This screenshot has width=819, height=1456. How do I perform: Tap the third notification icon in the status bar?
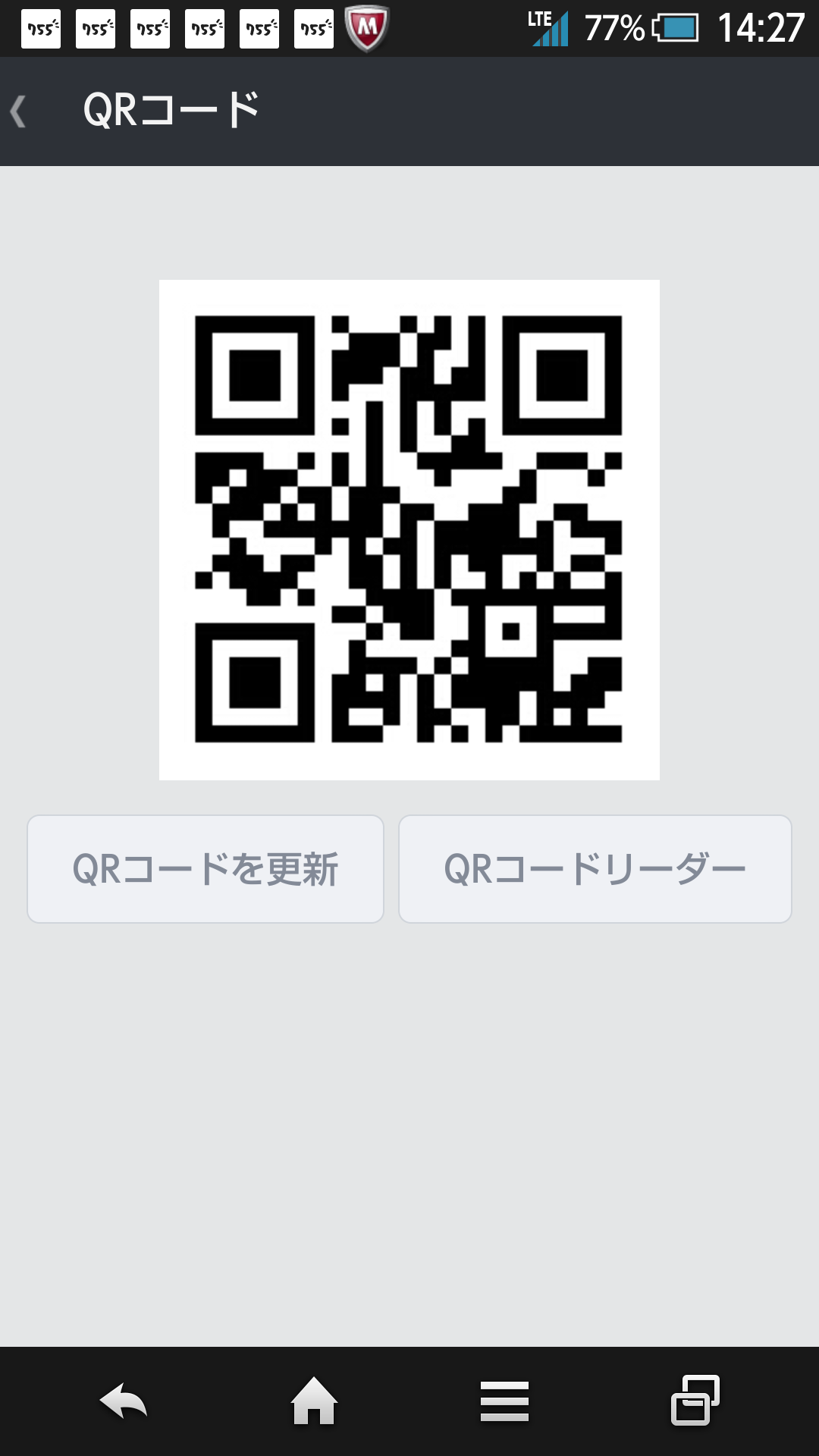149,29
